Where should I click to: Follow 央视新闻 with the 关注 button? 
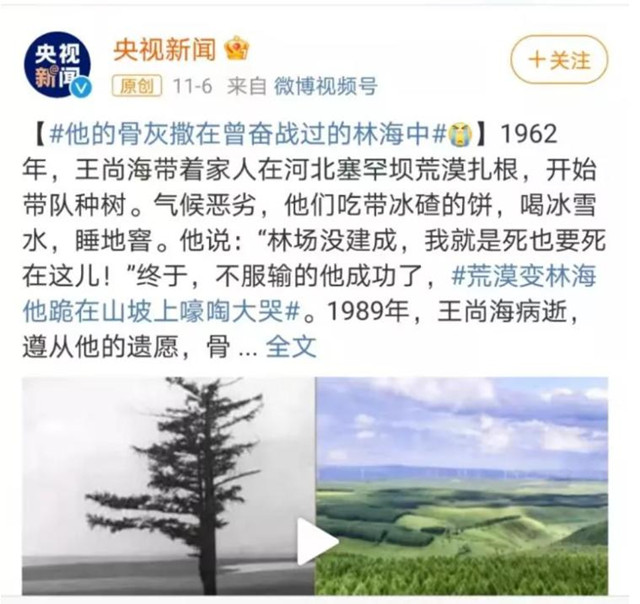559,59
